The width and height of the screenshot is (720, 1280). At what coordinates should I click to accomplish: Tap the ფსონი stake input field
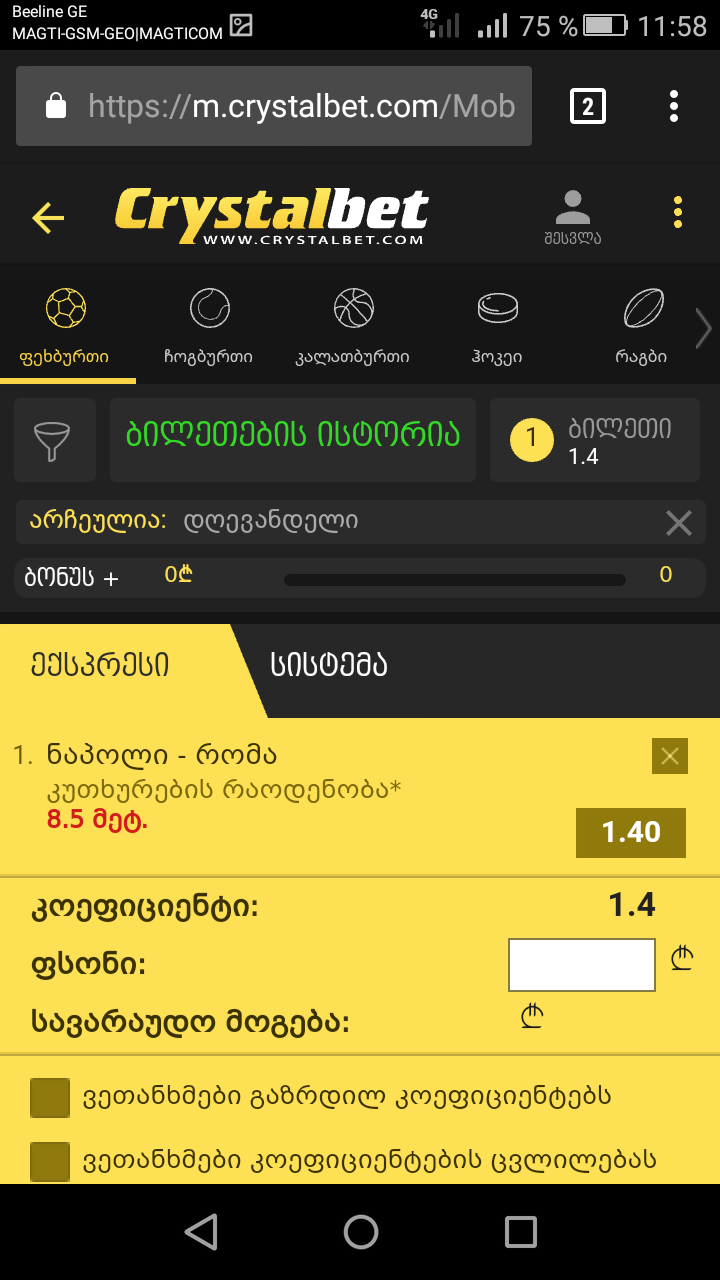click(581, 965)
